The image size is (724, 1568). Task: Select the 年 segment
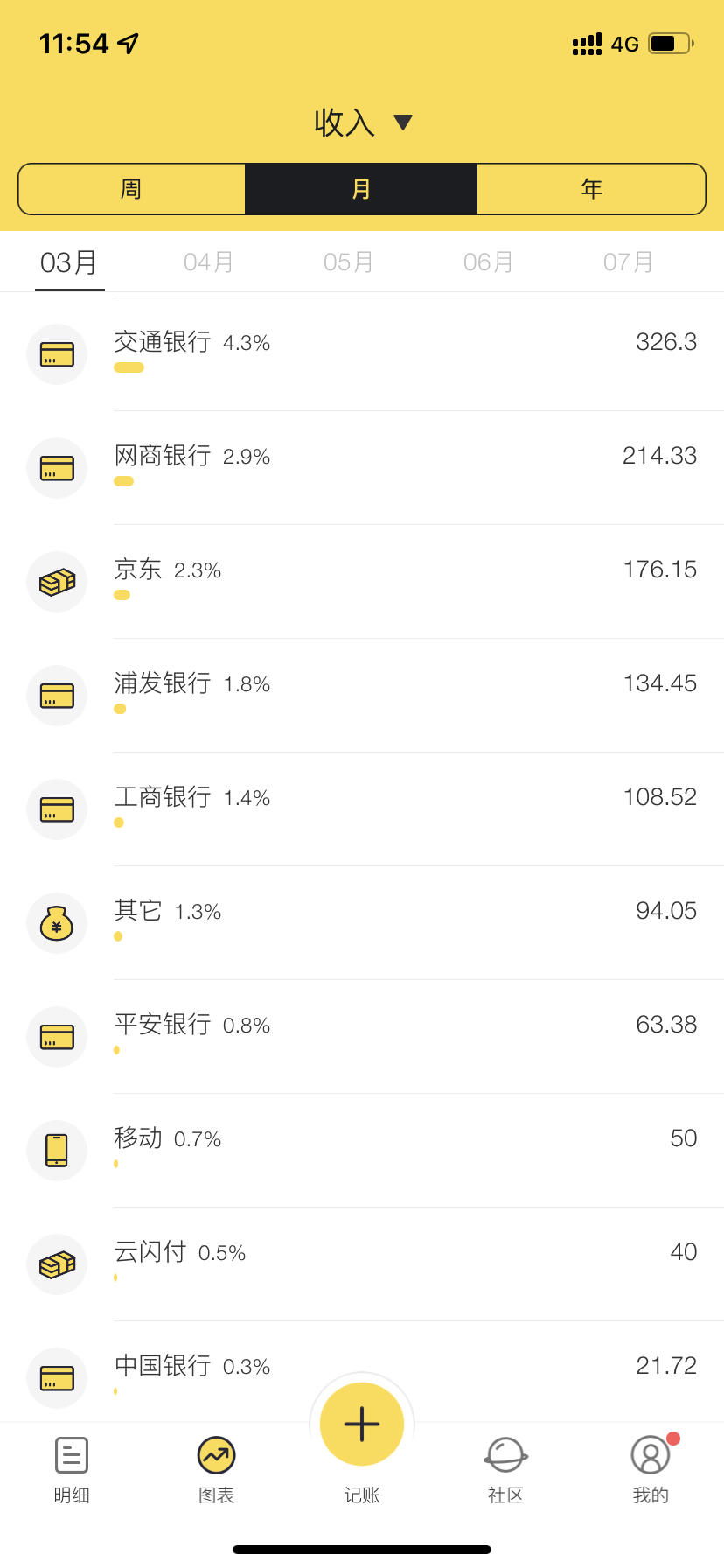pyautogui.click(x=591, y=189)
